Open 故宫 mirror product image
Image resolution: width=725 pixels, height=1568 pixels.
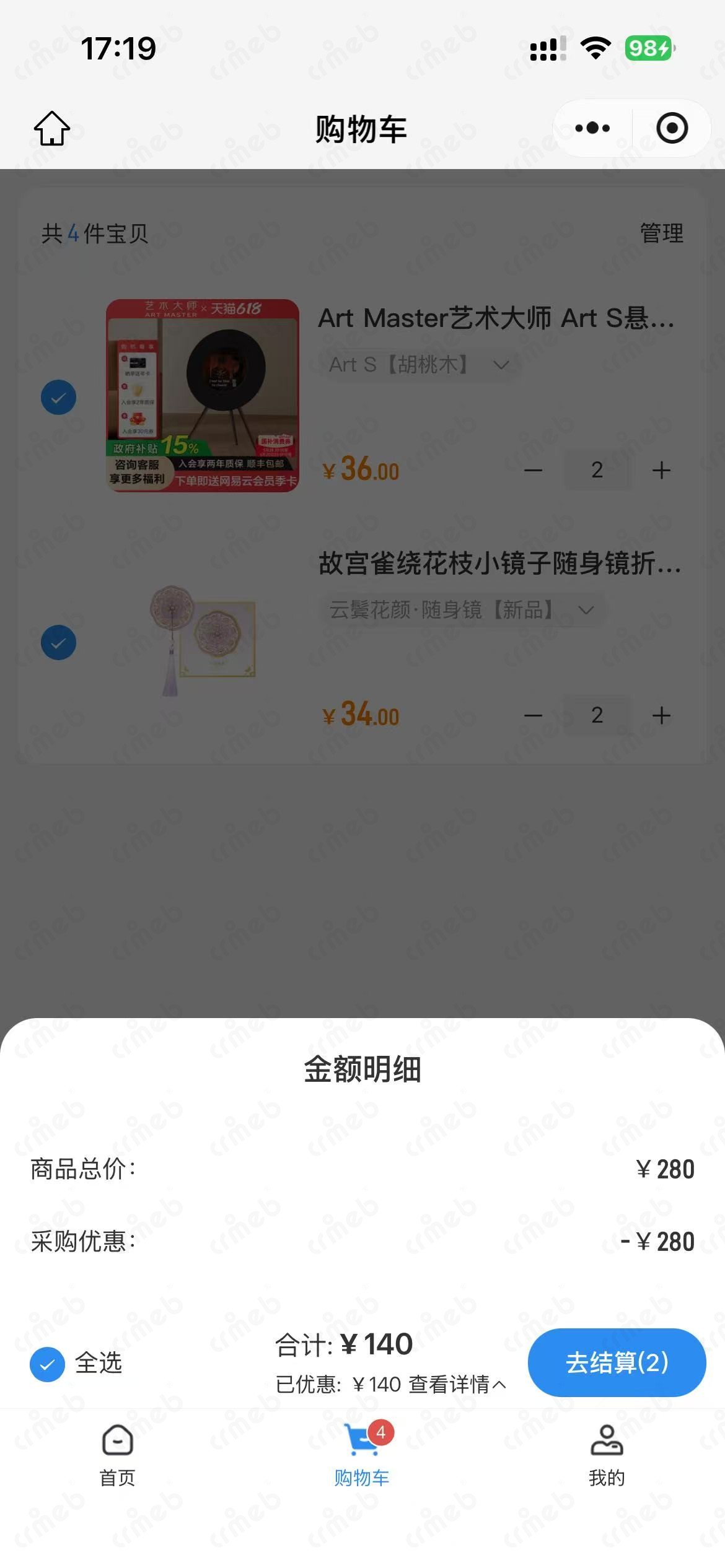(x=203, y=641)
